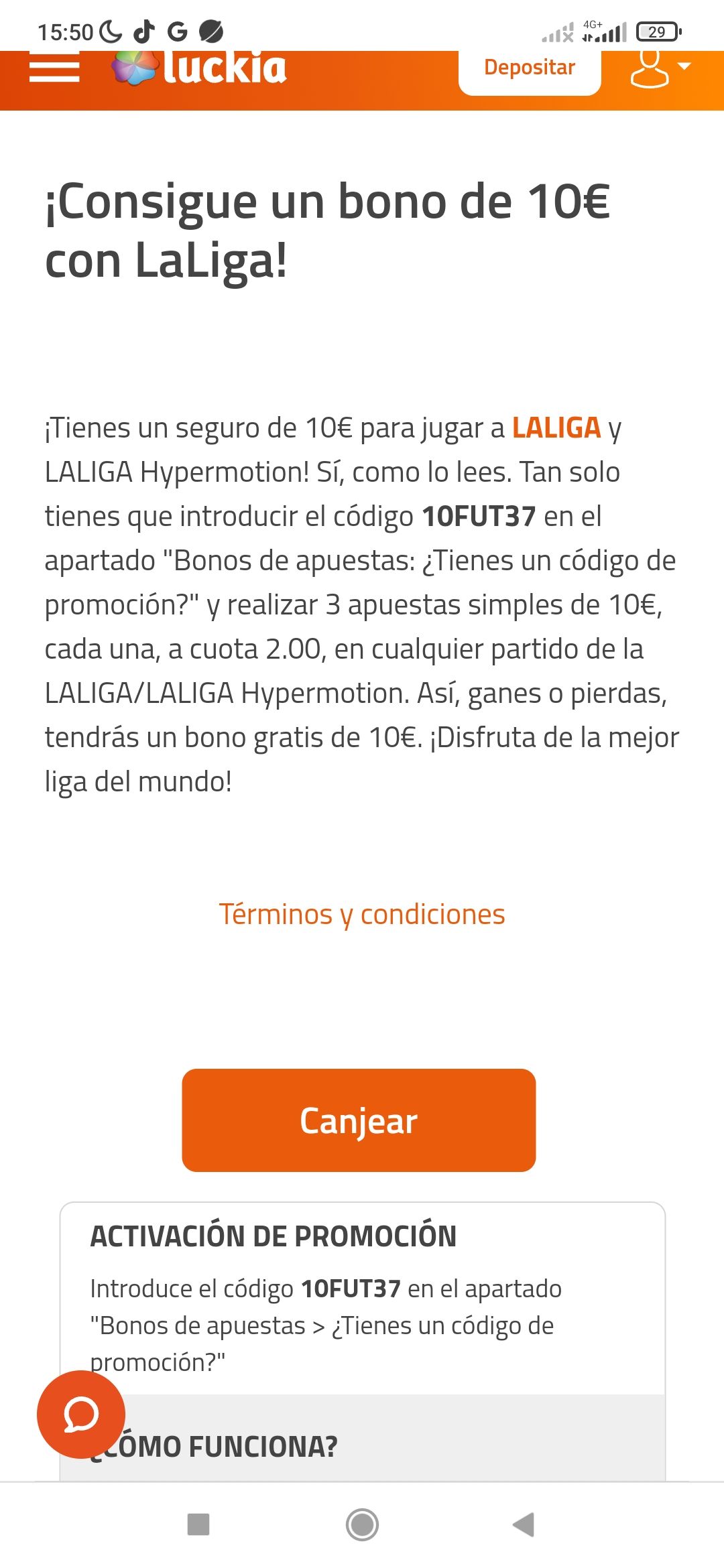
Task: Follow the orange LALIGA link
Action: (556, 428)
